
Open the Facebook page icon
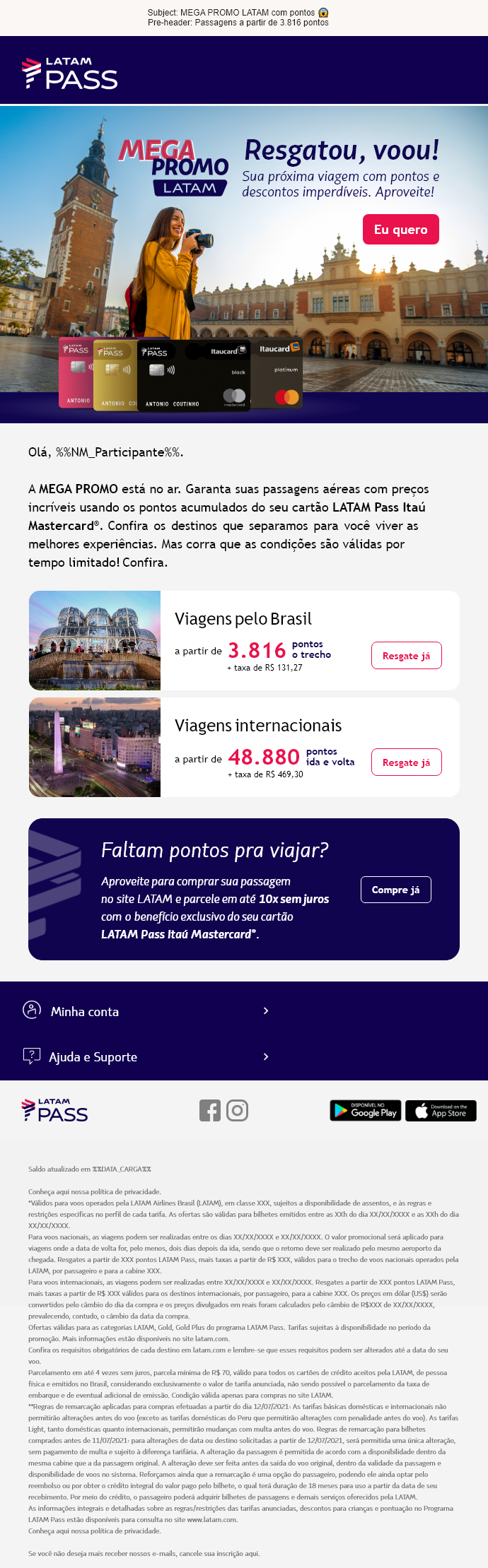point(210,1110)
